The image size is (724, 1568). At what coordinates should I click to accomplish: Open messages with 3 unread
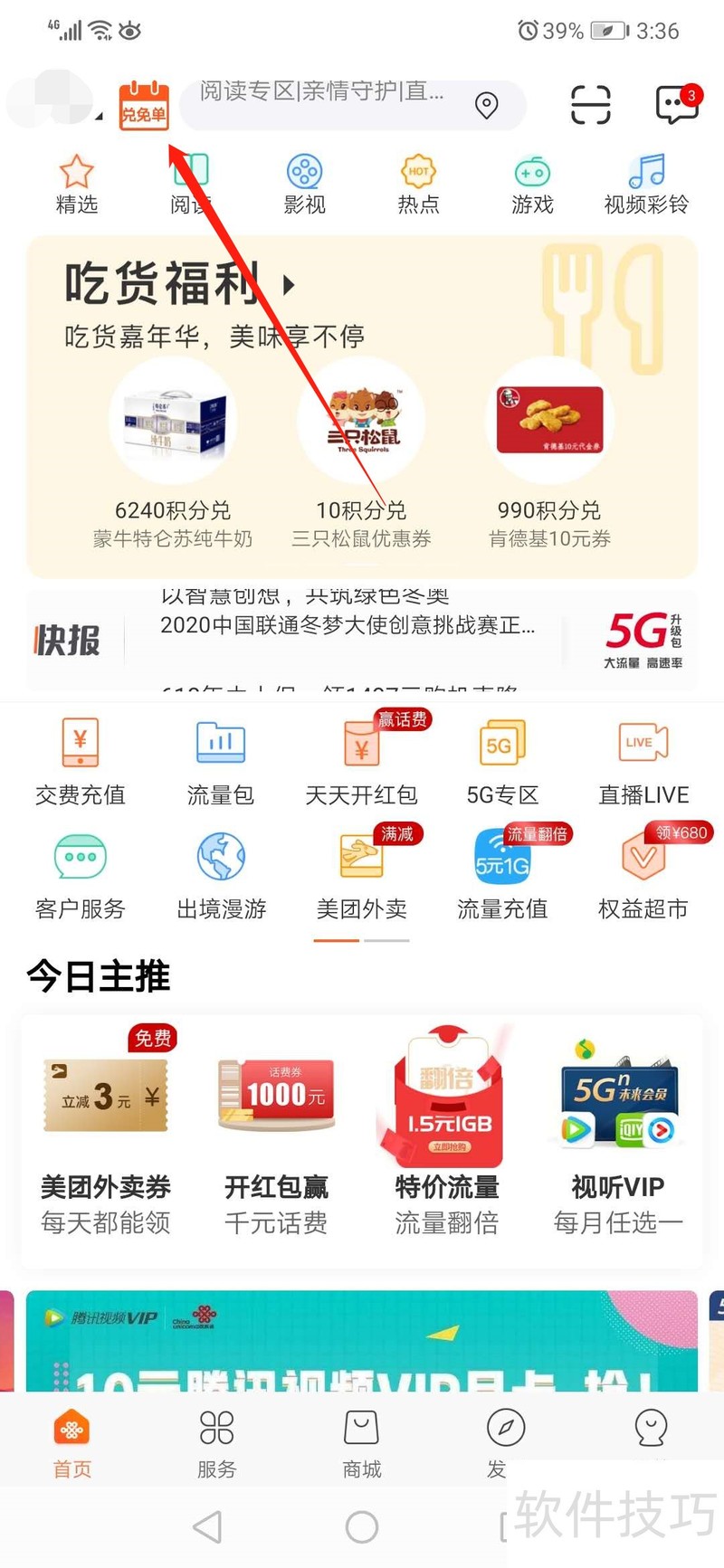coord(677,105)
